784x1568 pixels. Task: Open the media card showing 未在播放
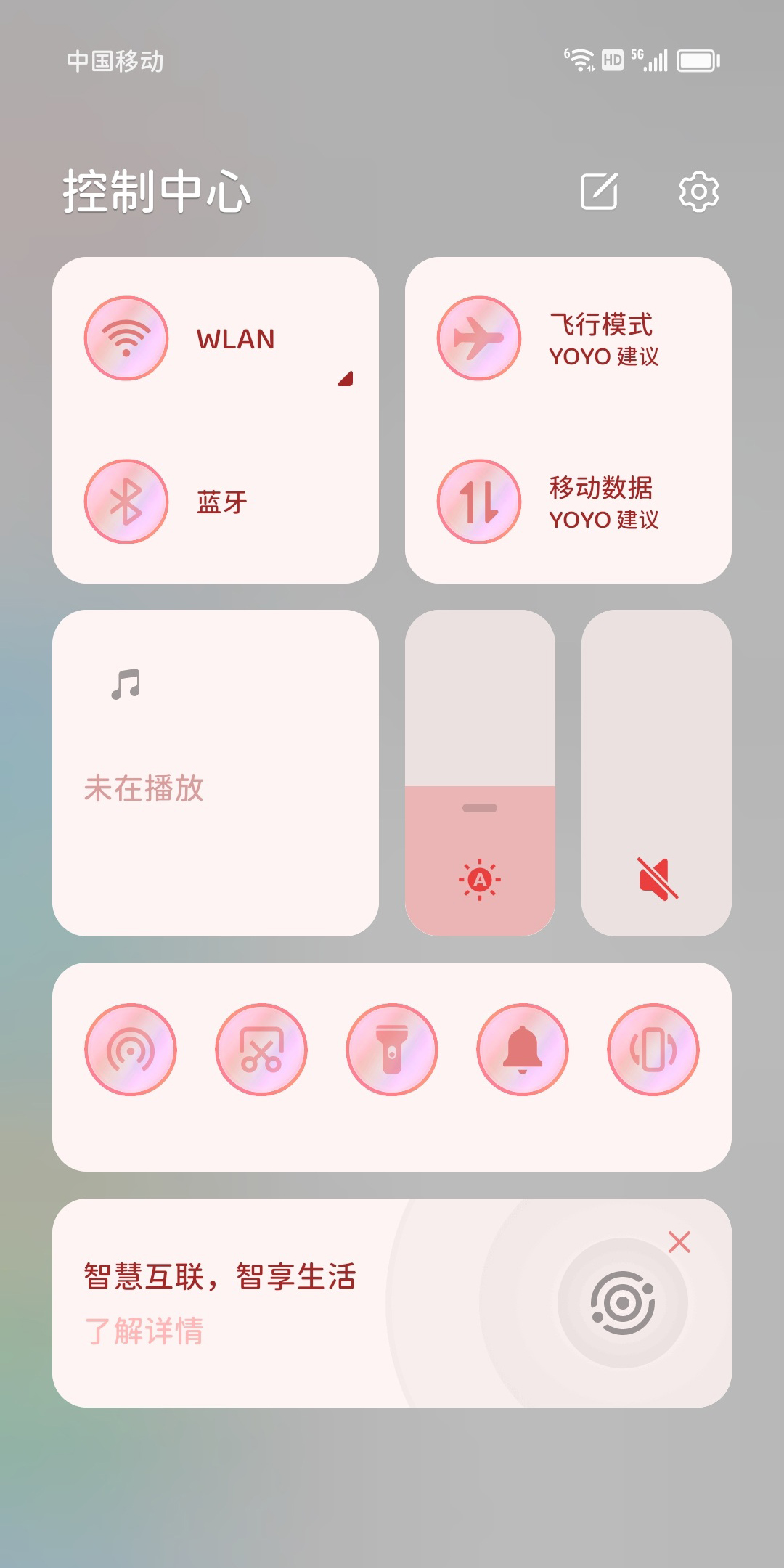[216, 773]
